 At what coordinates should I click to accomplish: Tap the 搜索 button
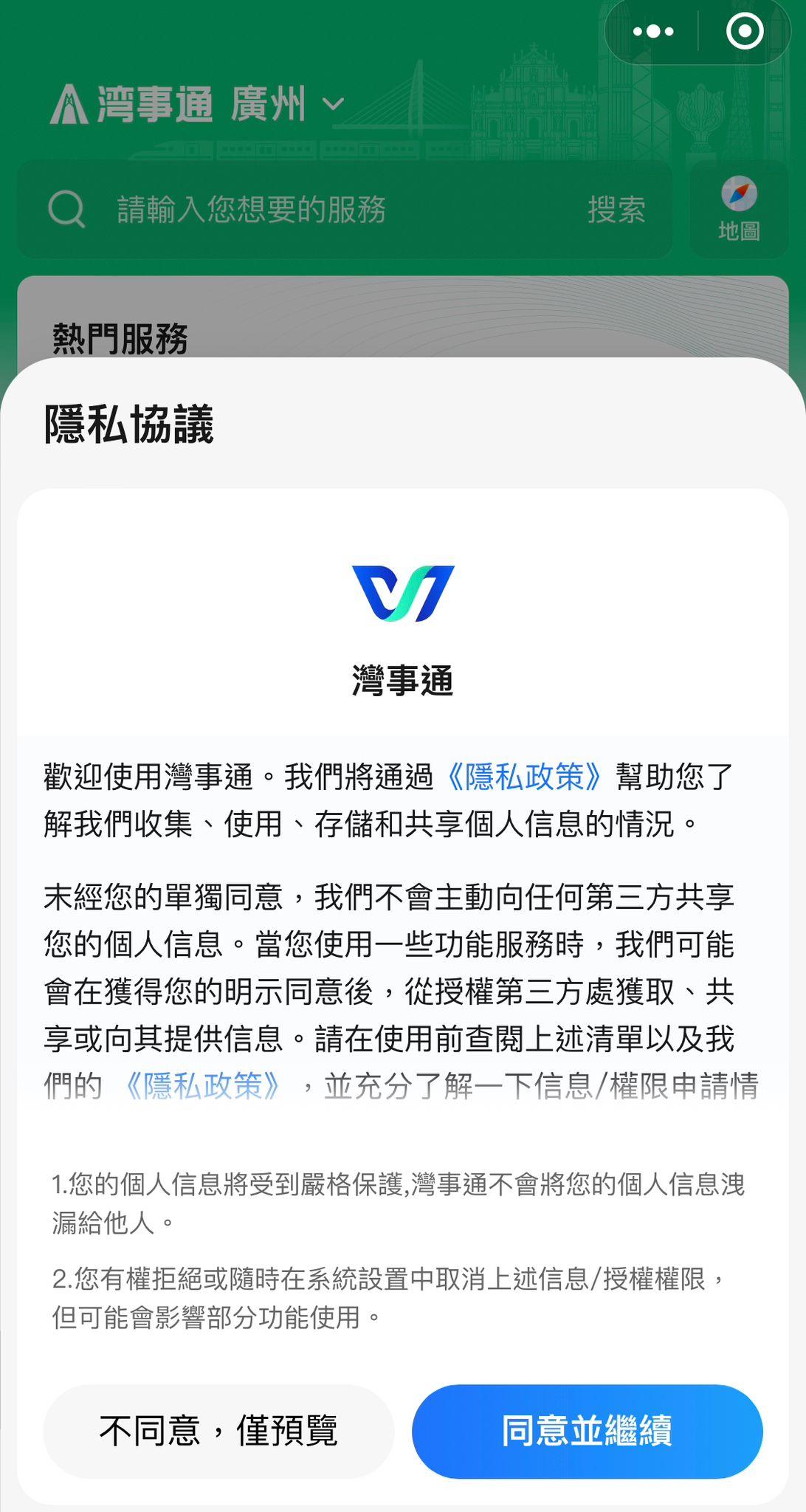pyautogui.click(x=616, y=210)
